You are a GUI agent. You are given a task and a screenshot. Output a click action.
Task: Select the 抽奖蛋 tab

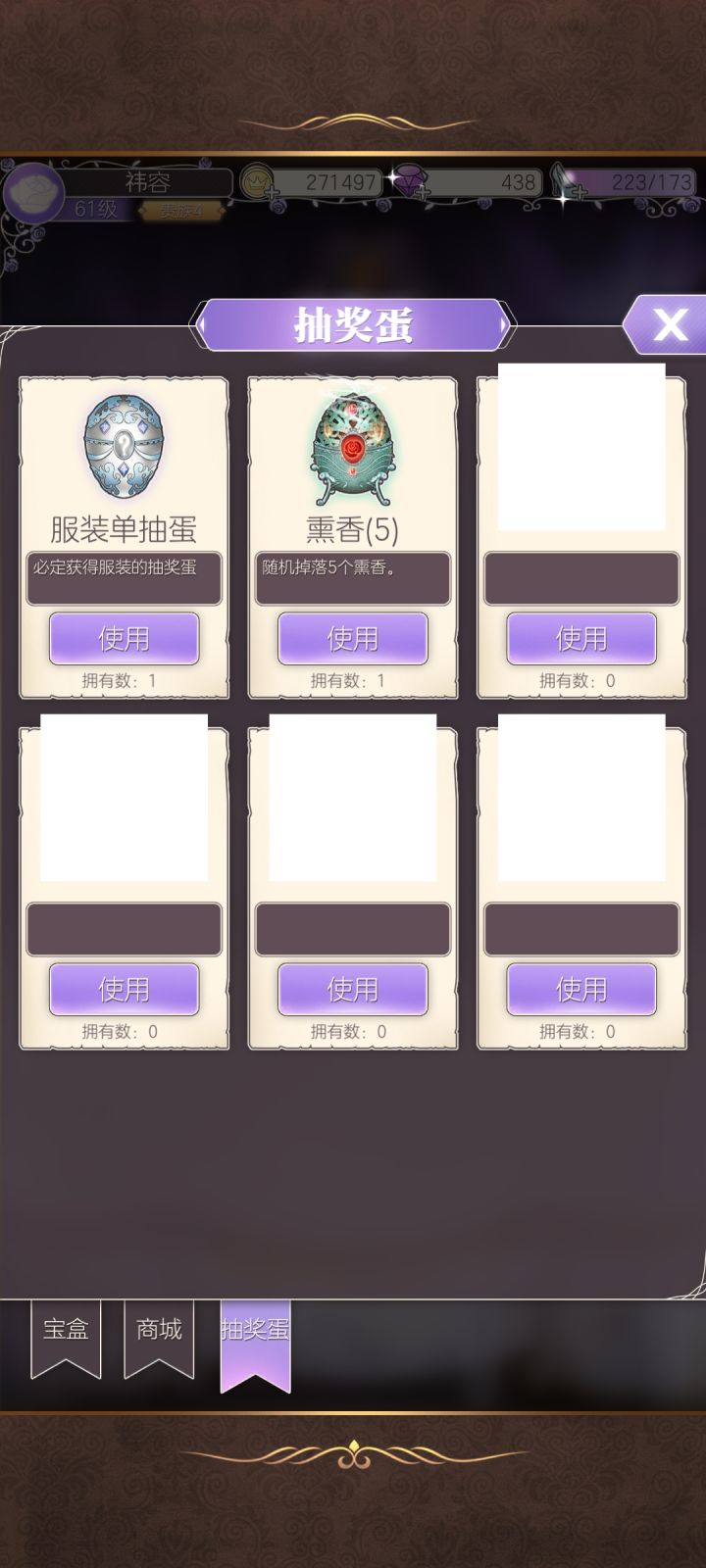tap(256, 1330)
